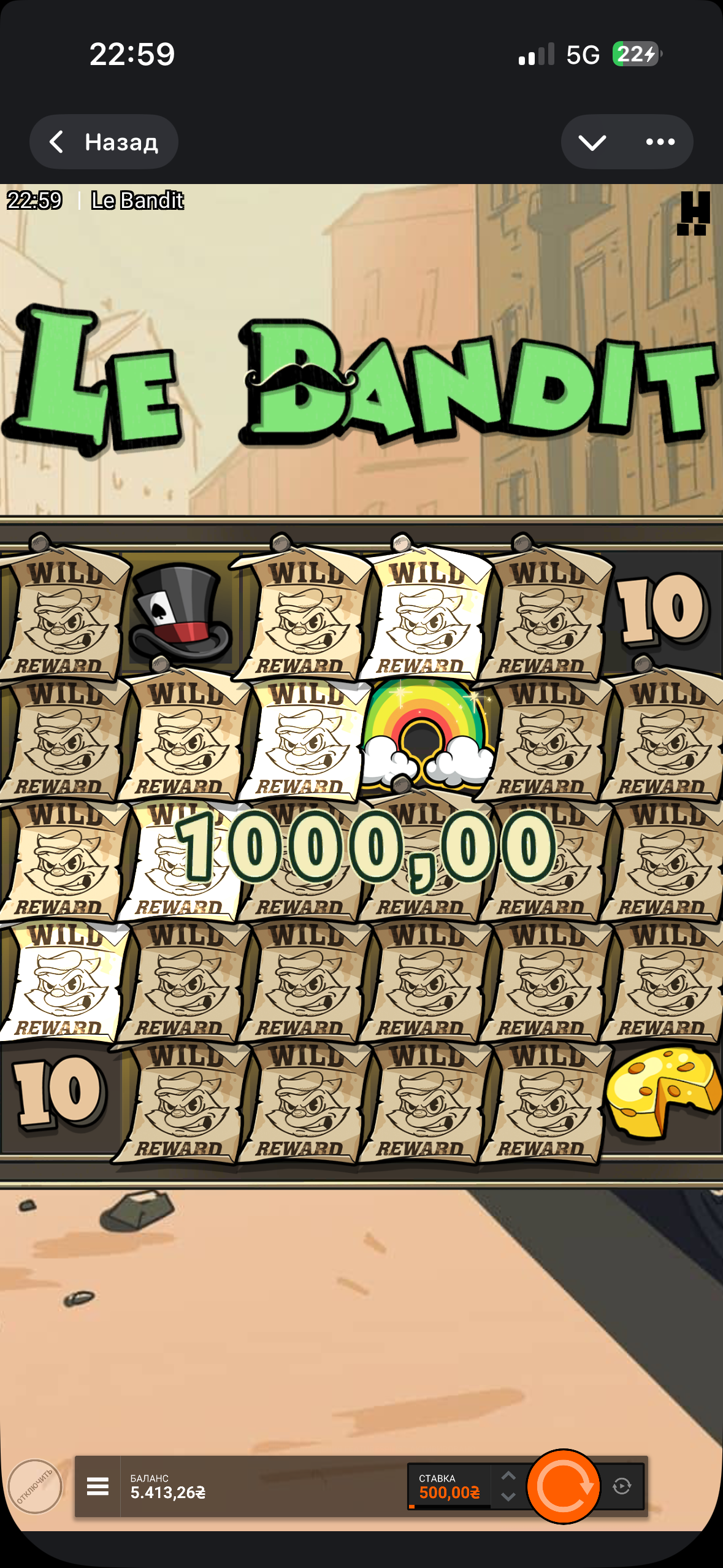Open the Ставка 500,00₴ bet selector
Image resolution: width=723 pixels, height=1568 pixels.
(449, 1486)
